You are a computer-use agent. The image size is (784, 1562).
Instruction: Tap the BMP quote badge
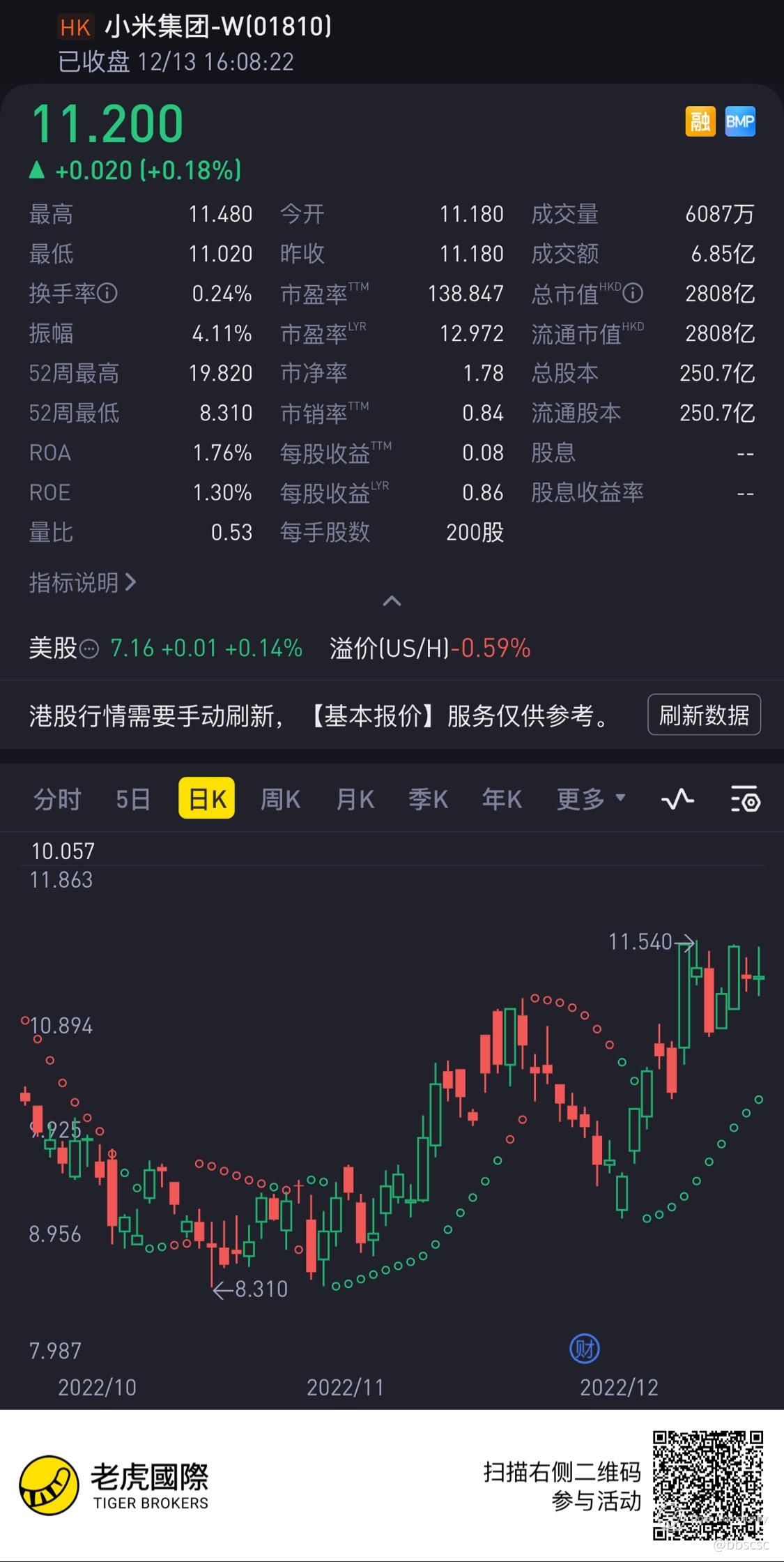click(x=740, y=122)
